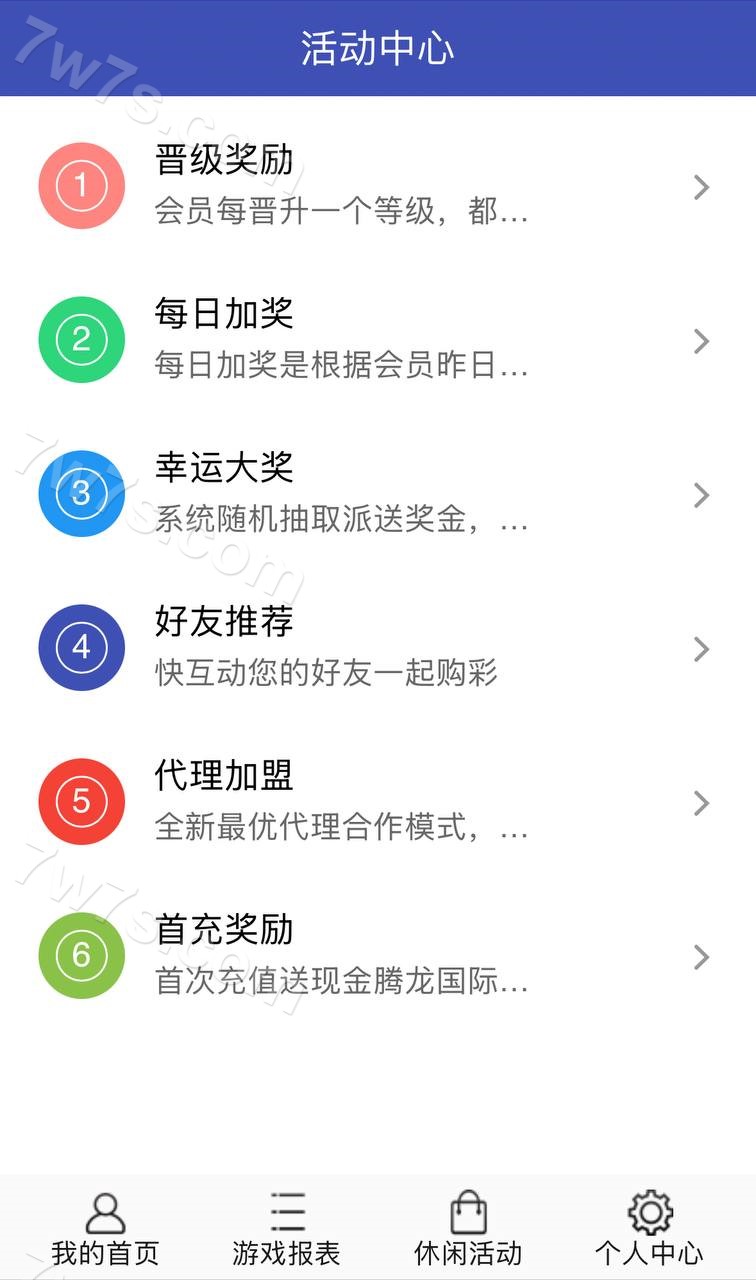Select the 幸运大奖 activity

click(377, 494)
